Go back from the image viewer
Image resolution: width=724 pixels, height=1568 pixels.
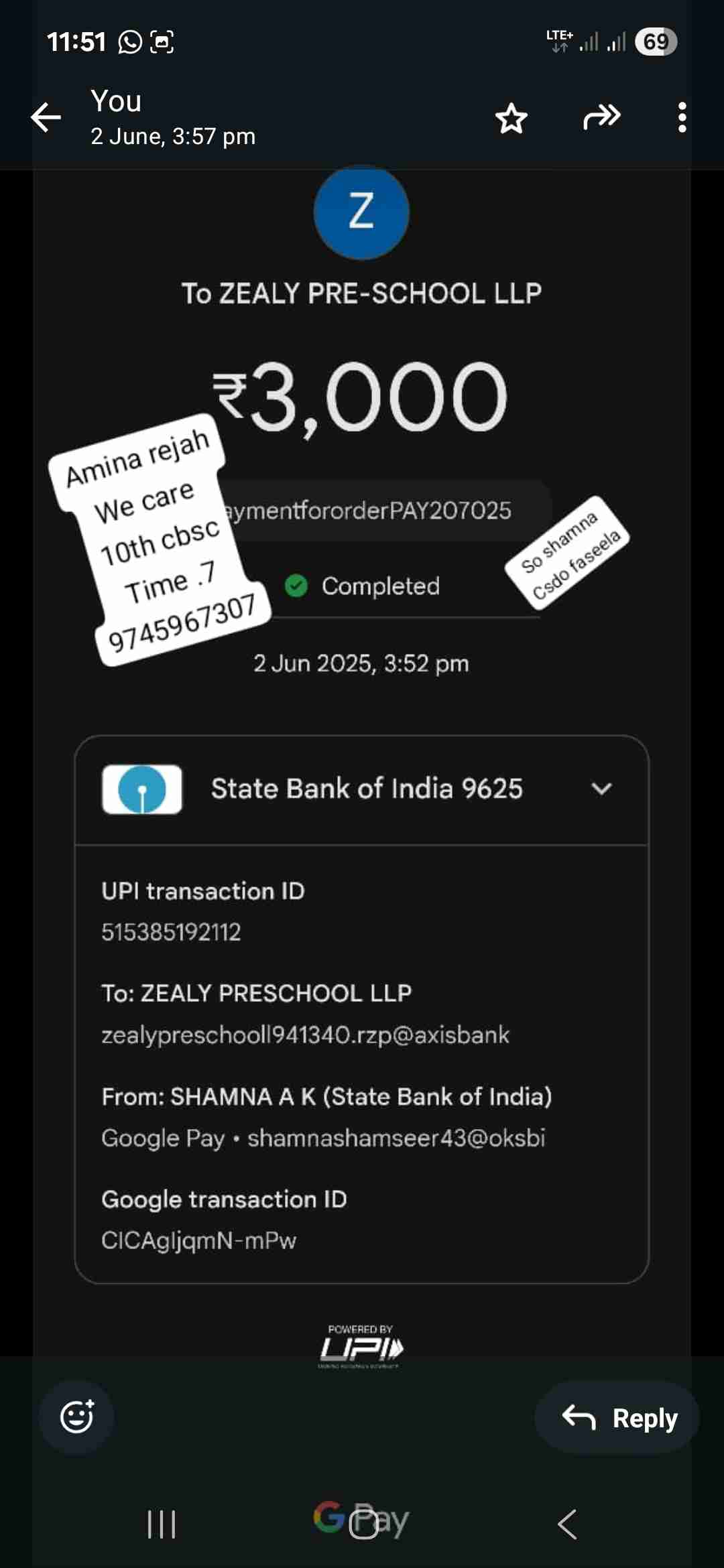point(46,118)
